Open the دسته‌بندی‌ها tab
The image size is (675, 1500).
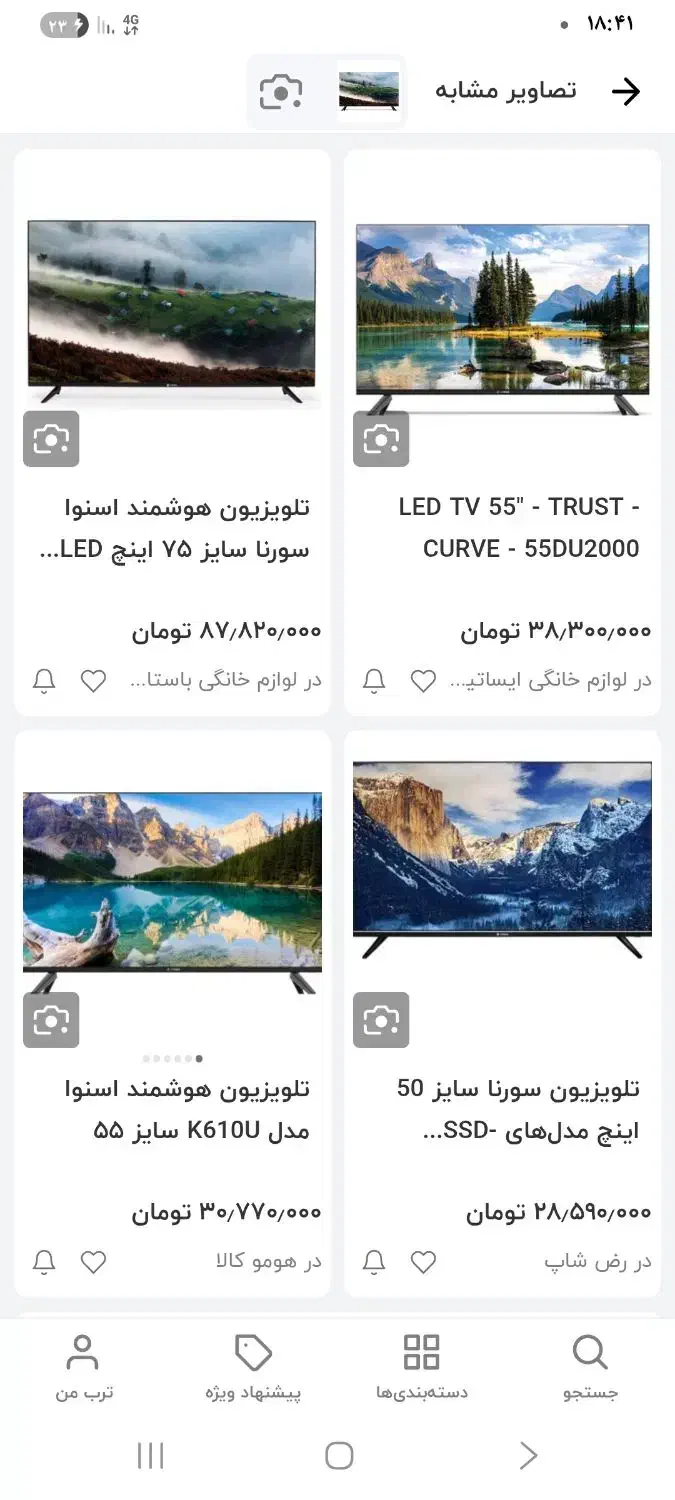pos(422,1368)
